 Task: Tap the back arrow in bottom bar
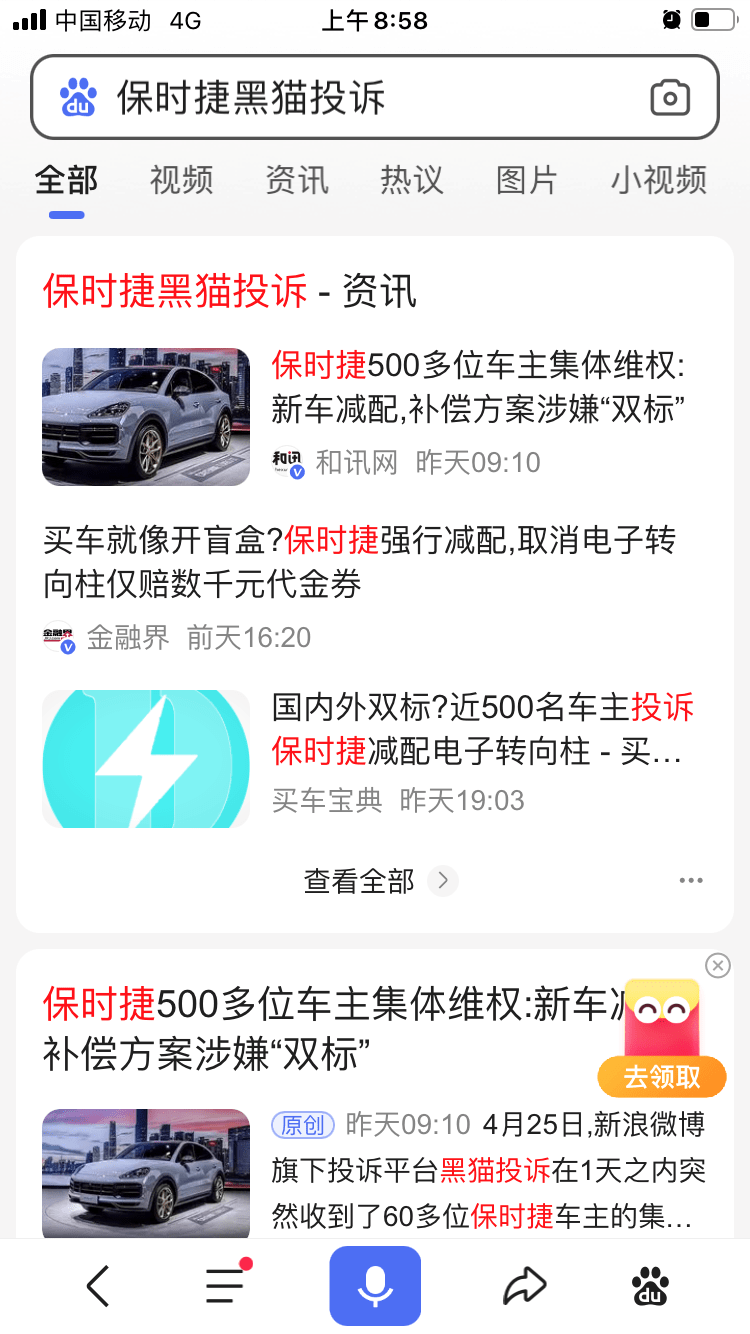click(97, 1285)
